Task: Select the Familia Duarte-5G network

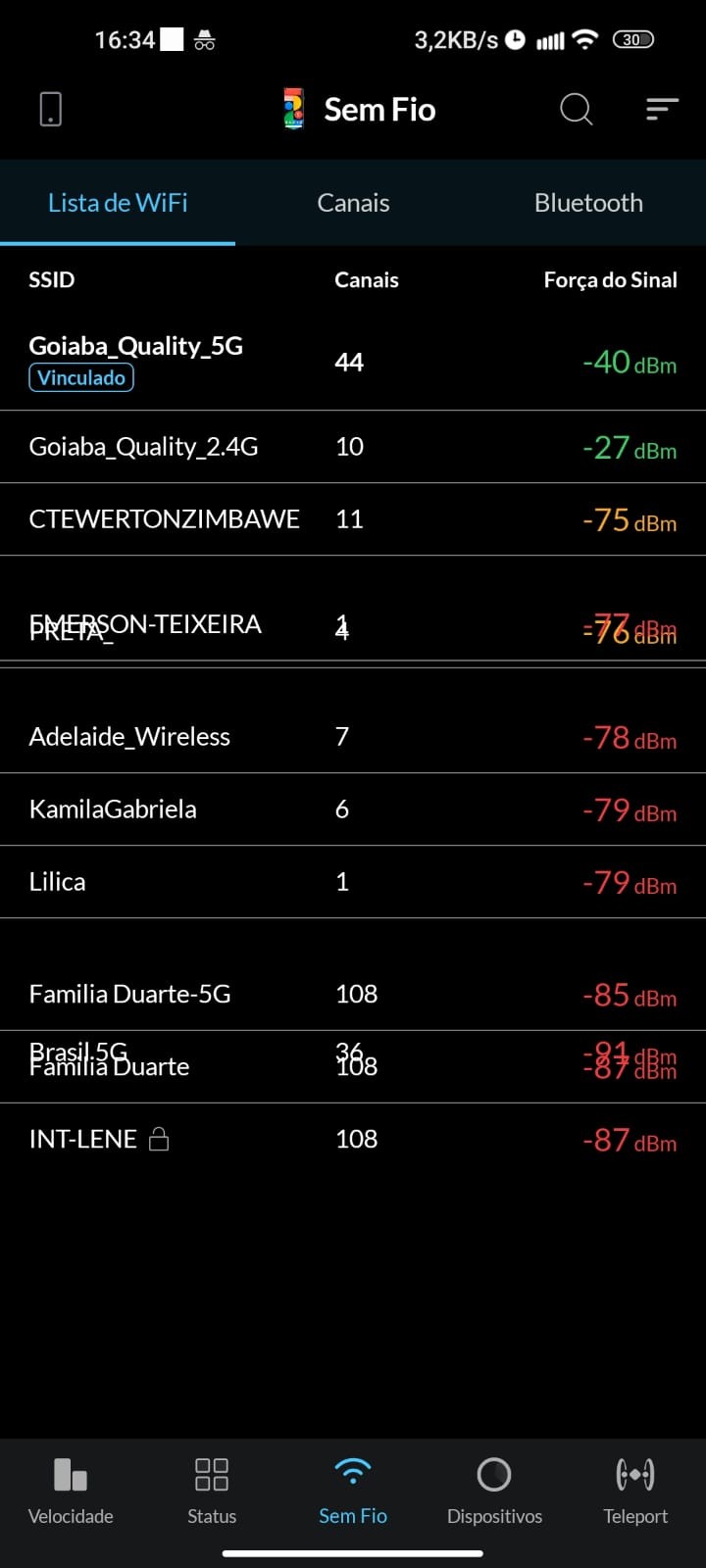Action: (353, 994)
